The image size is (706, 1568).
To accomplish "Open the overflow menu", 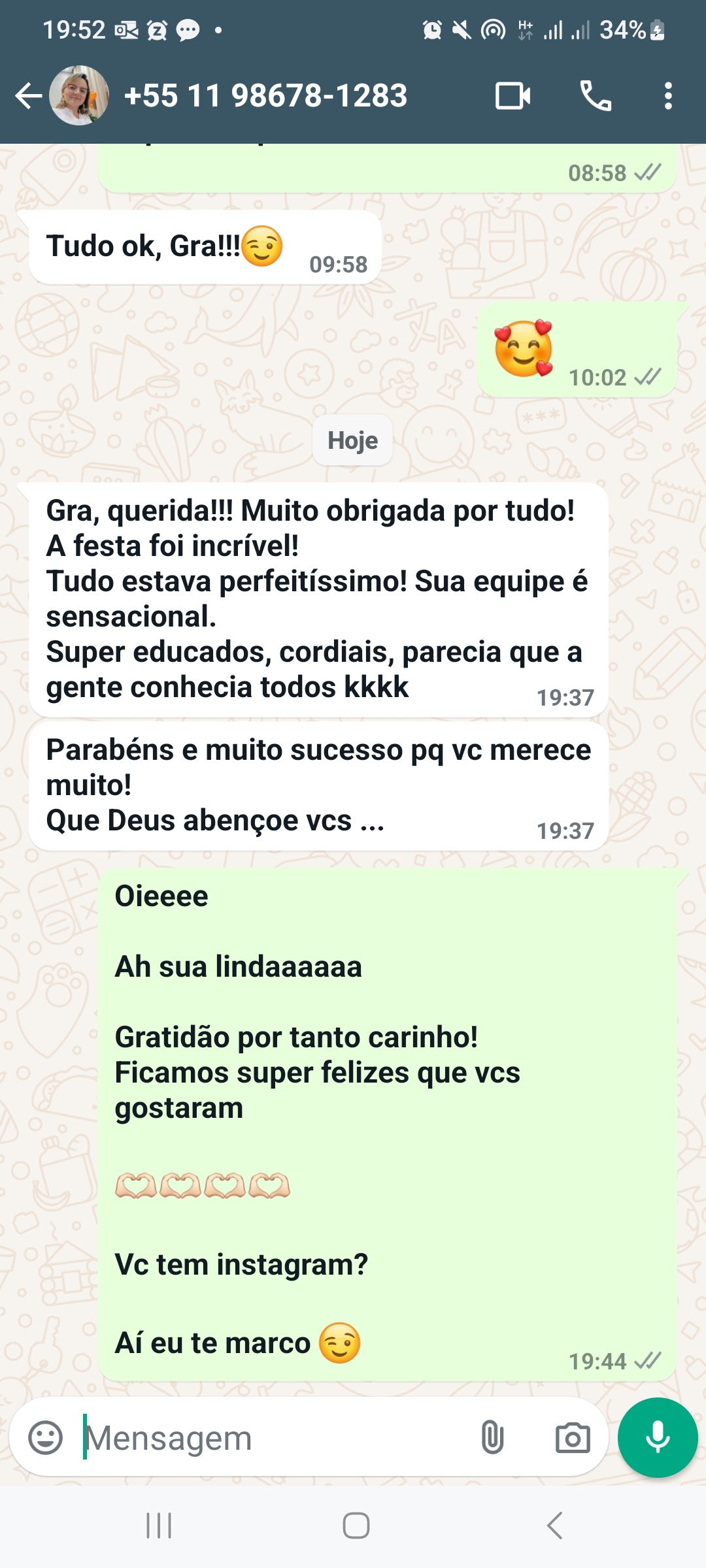I will pos(667,96).
